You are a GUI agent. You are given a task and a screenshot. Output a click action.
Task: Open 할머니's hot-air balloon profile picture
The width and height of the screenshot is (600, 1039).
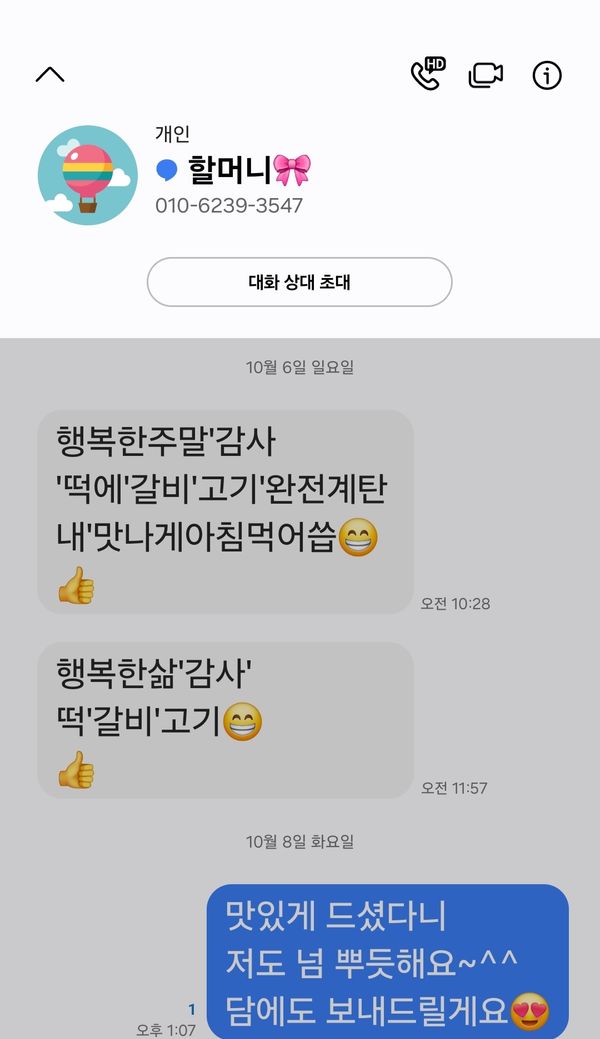click(x=88, y=175)
